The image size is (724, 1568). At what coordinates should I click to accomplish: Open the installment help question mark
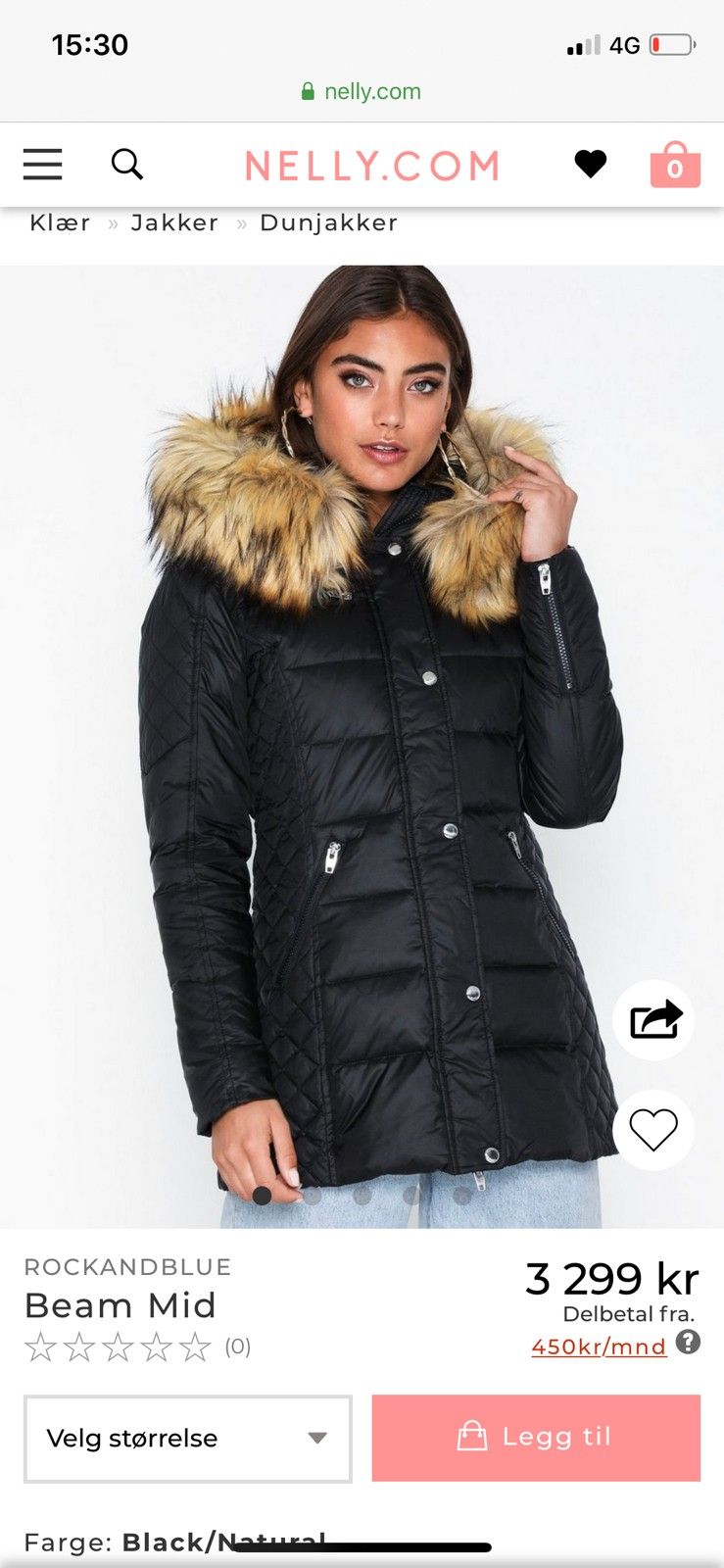pos(689,1343)
